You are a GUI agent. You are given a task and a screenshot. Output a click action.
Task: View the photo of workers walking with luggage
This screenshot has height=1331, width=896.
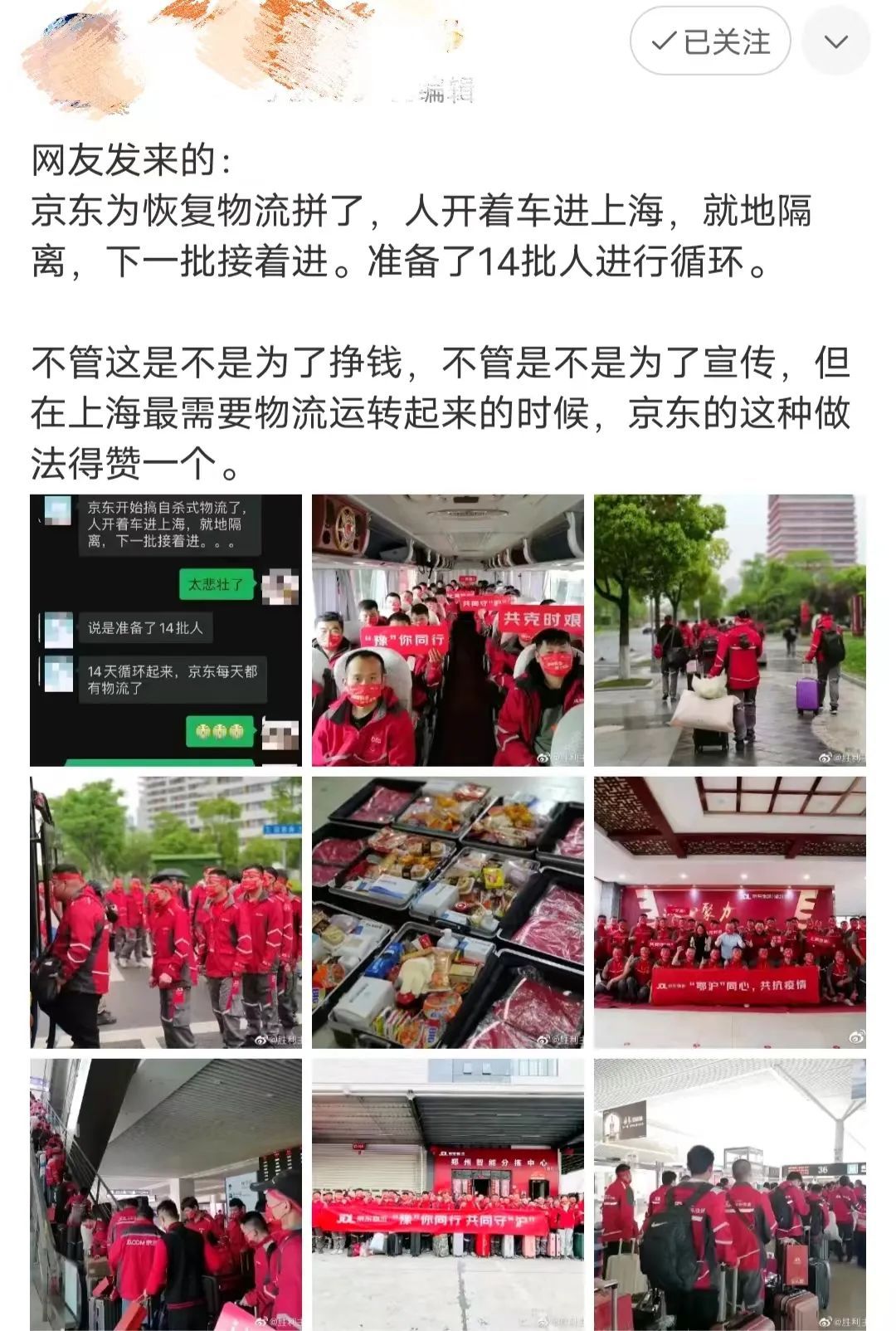(x=729, y=631)
